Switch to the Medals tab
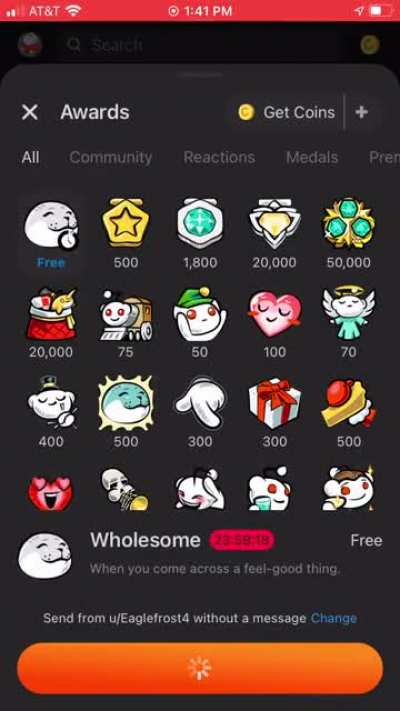The image size is (400, 711). [x=312, y=157]
